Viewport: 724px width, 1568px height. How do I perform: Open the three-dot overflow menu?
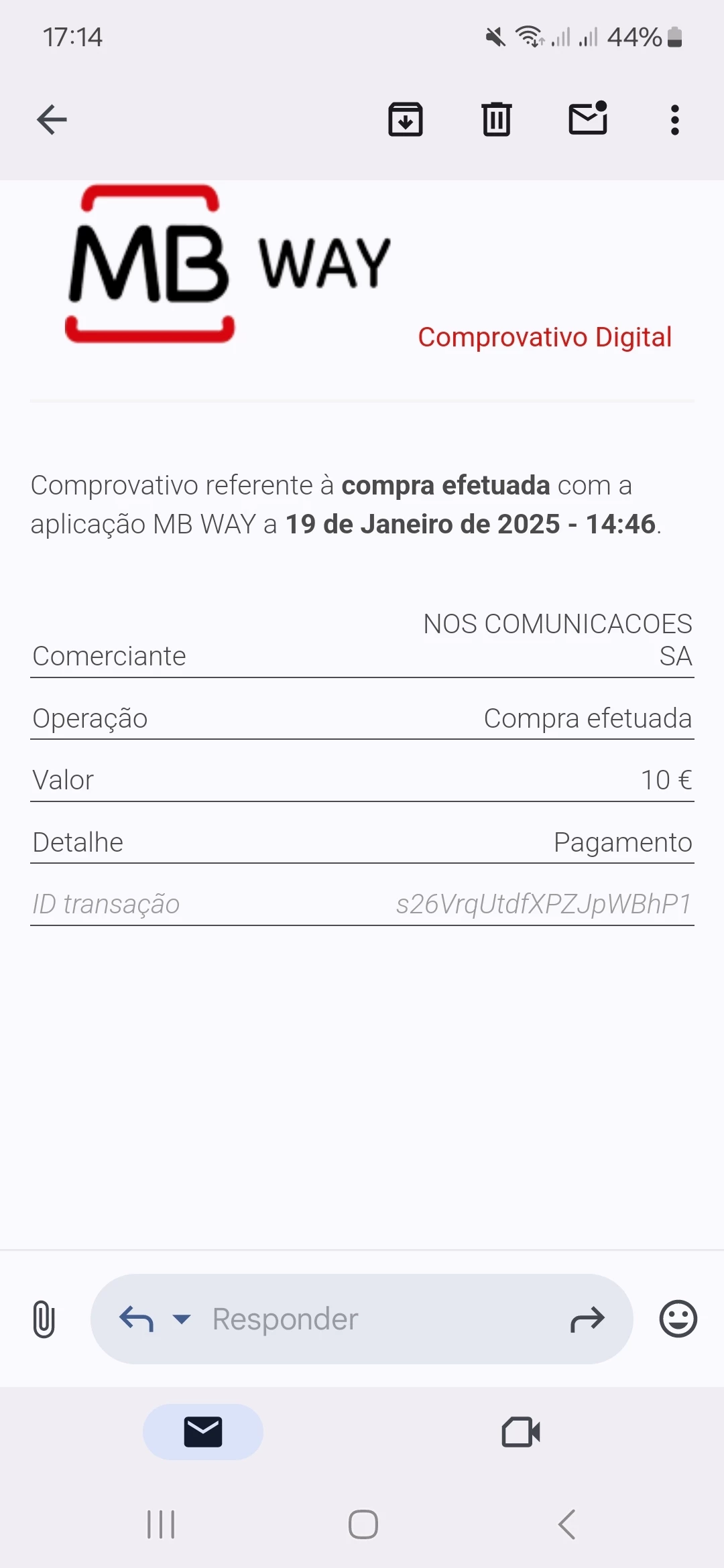point(675,120)
